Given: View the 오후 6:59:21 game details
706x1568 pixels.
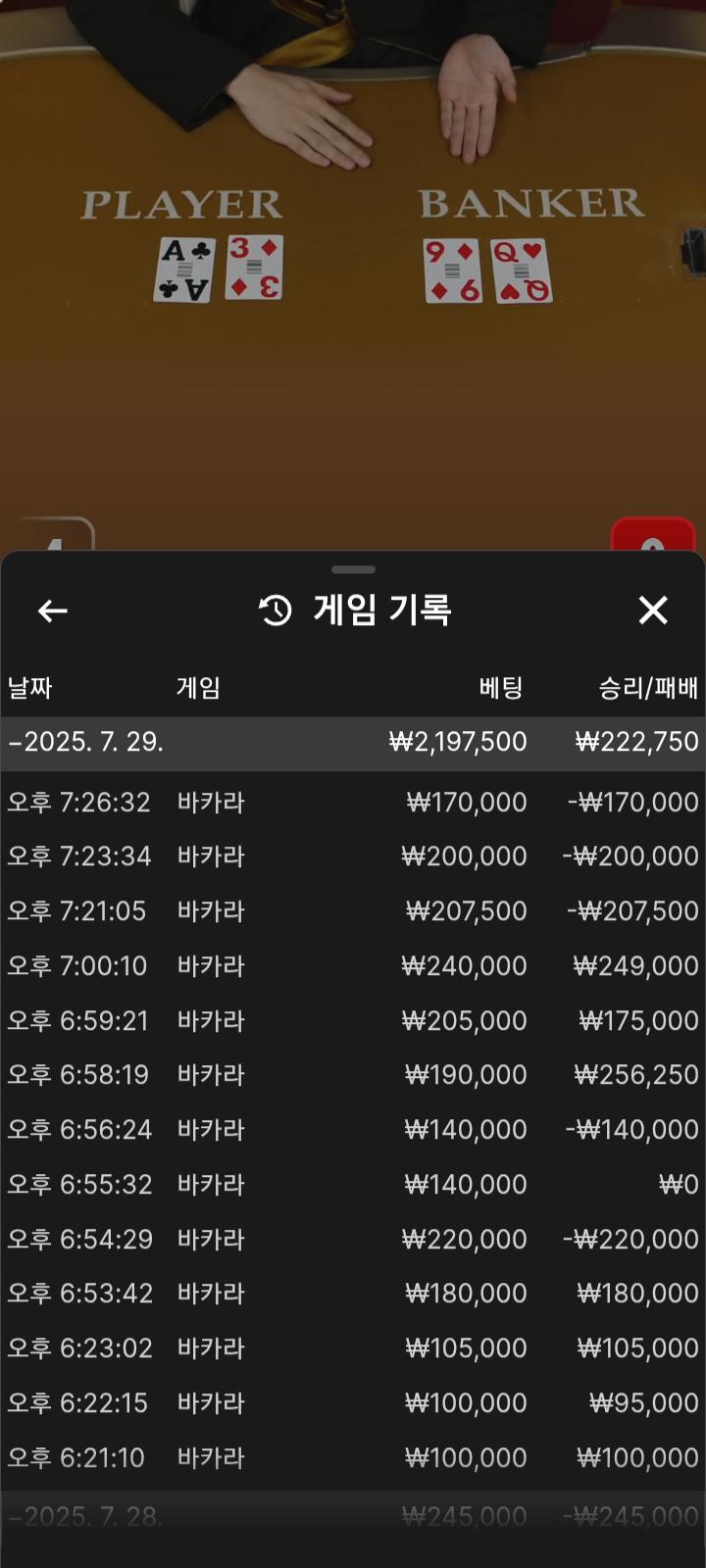Looking at the screenshot, I should tap(353, 1021).
